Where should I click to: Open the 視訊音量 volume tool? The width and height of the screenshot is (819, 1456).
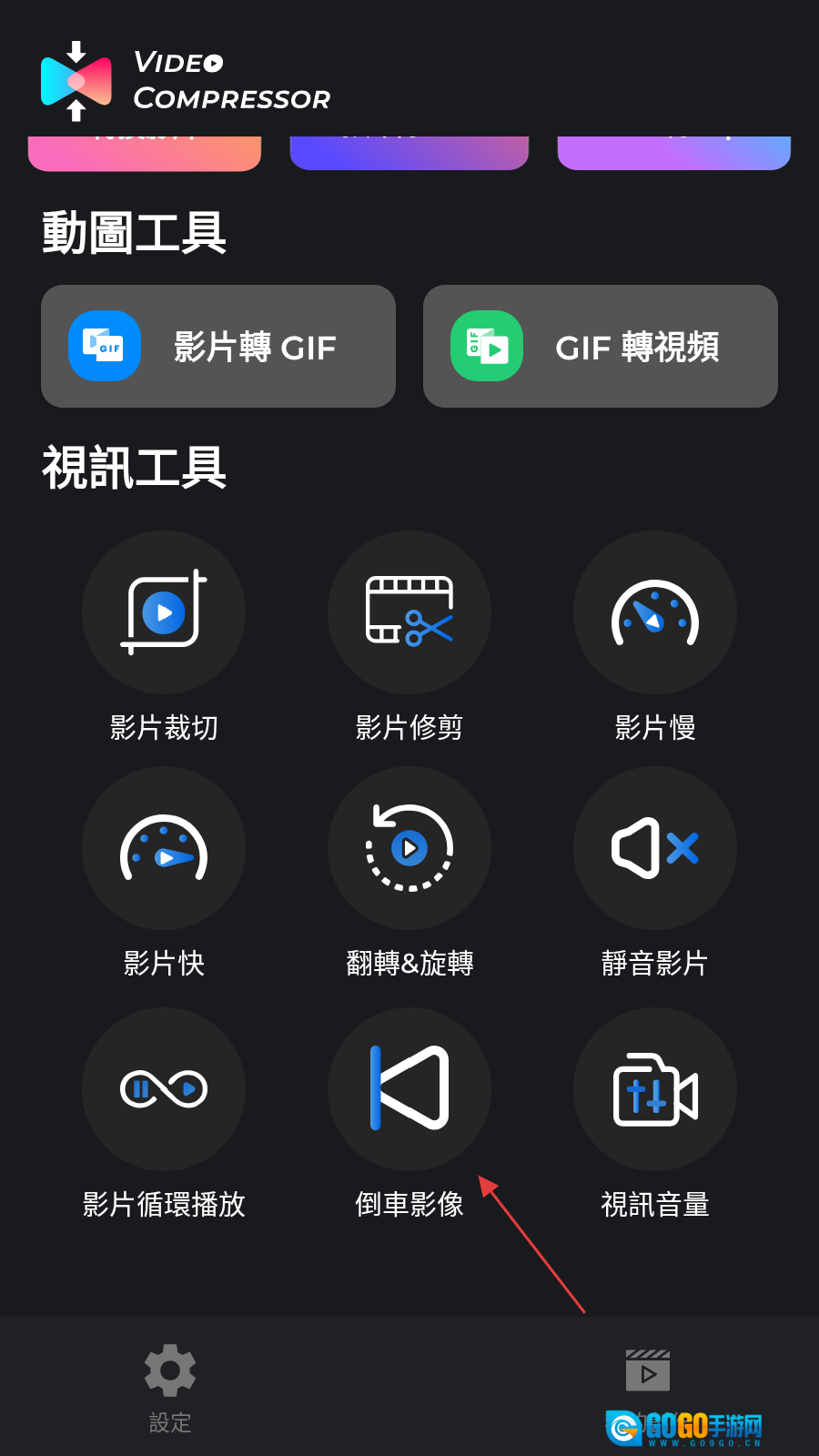[x=655, y=1089]
